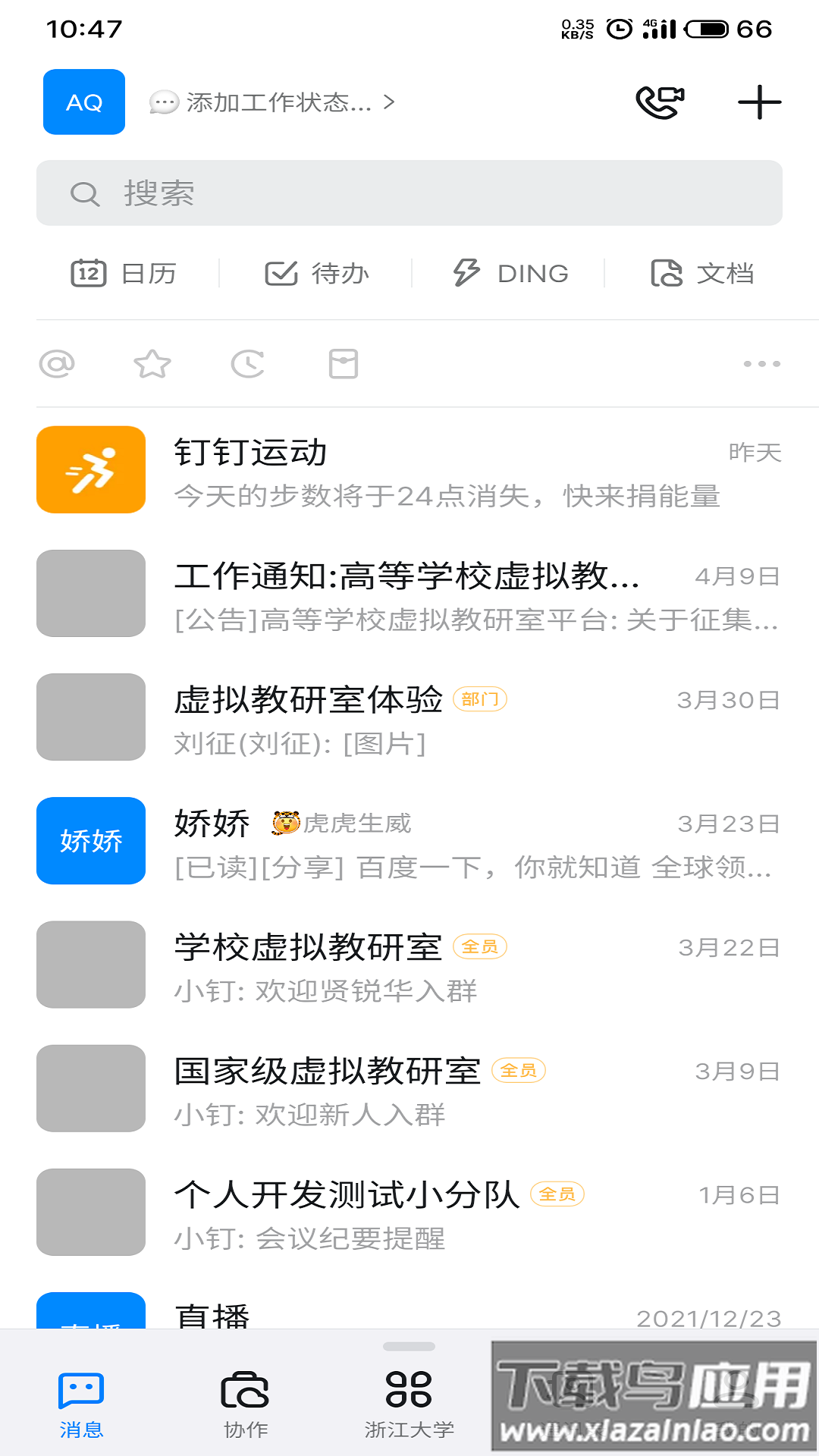Open the AQ profile avatar
The width and height of the screenshot is (819, 1456).
click(x=83, y=102)
